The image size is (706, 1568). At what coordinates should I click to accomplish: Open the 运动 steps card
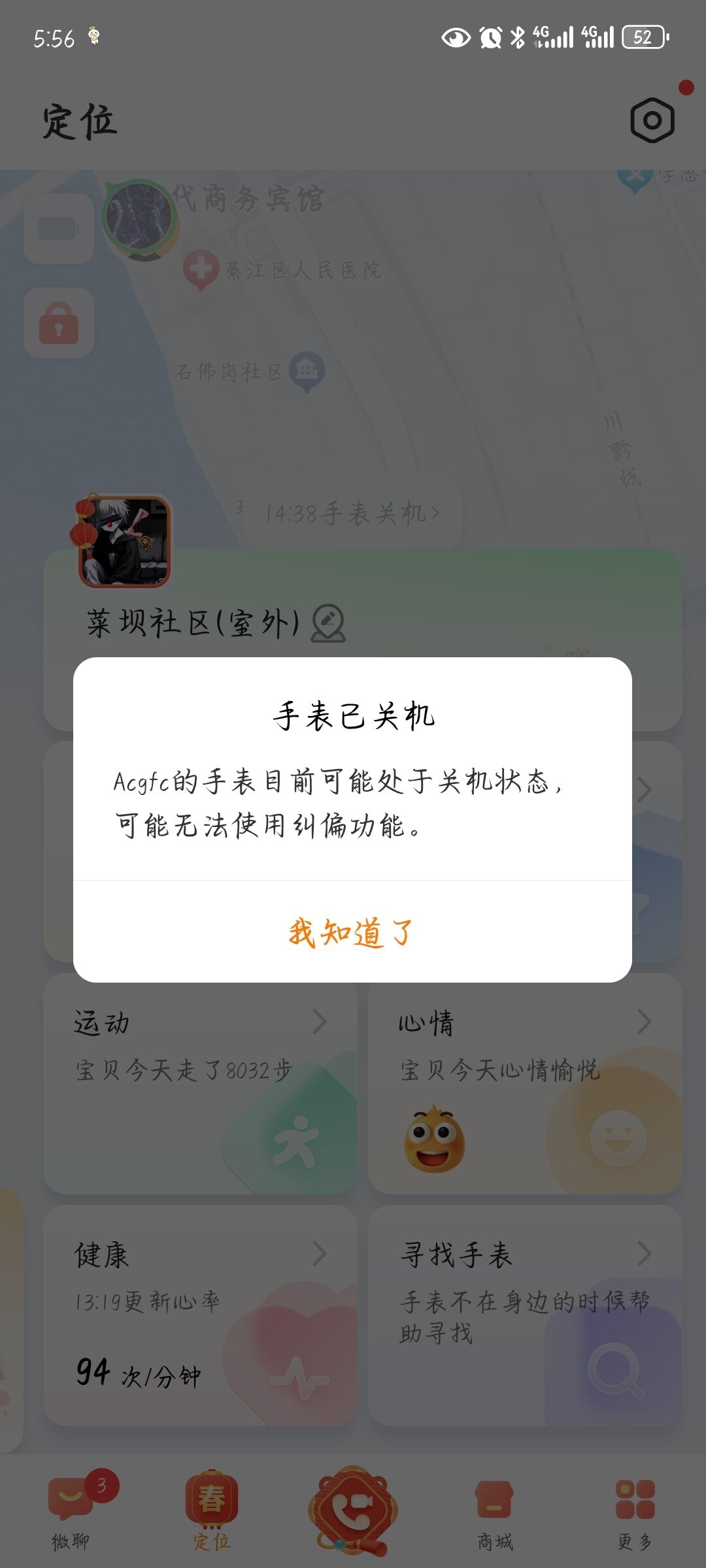coord(200,1083)
